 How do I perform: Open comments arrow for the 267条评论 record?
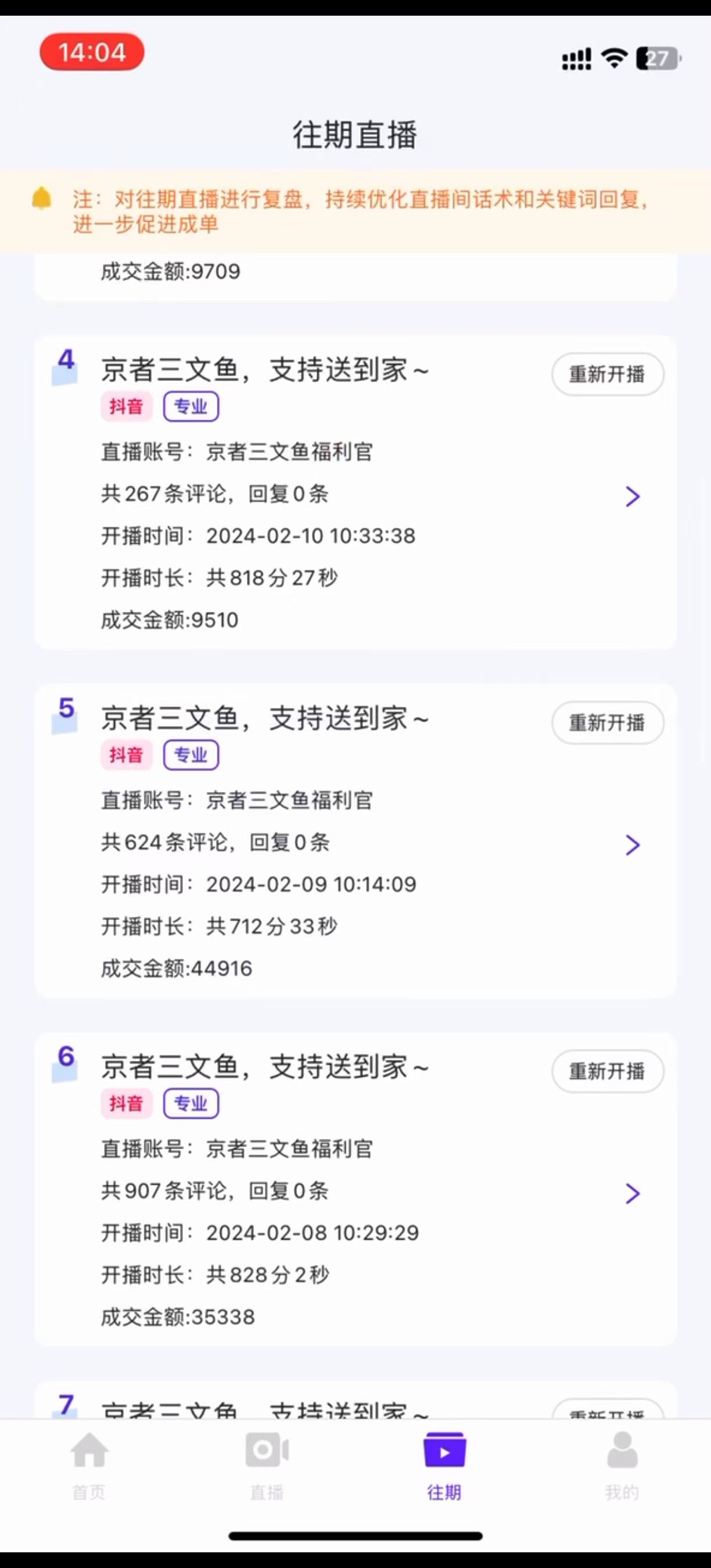[x=633, y=496]
